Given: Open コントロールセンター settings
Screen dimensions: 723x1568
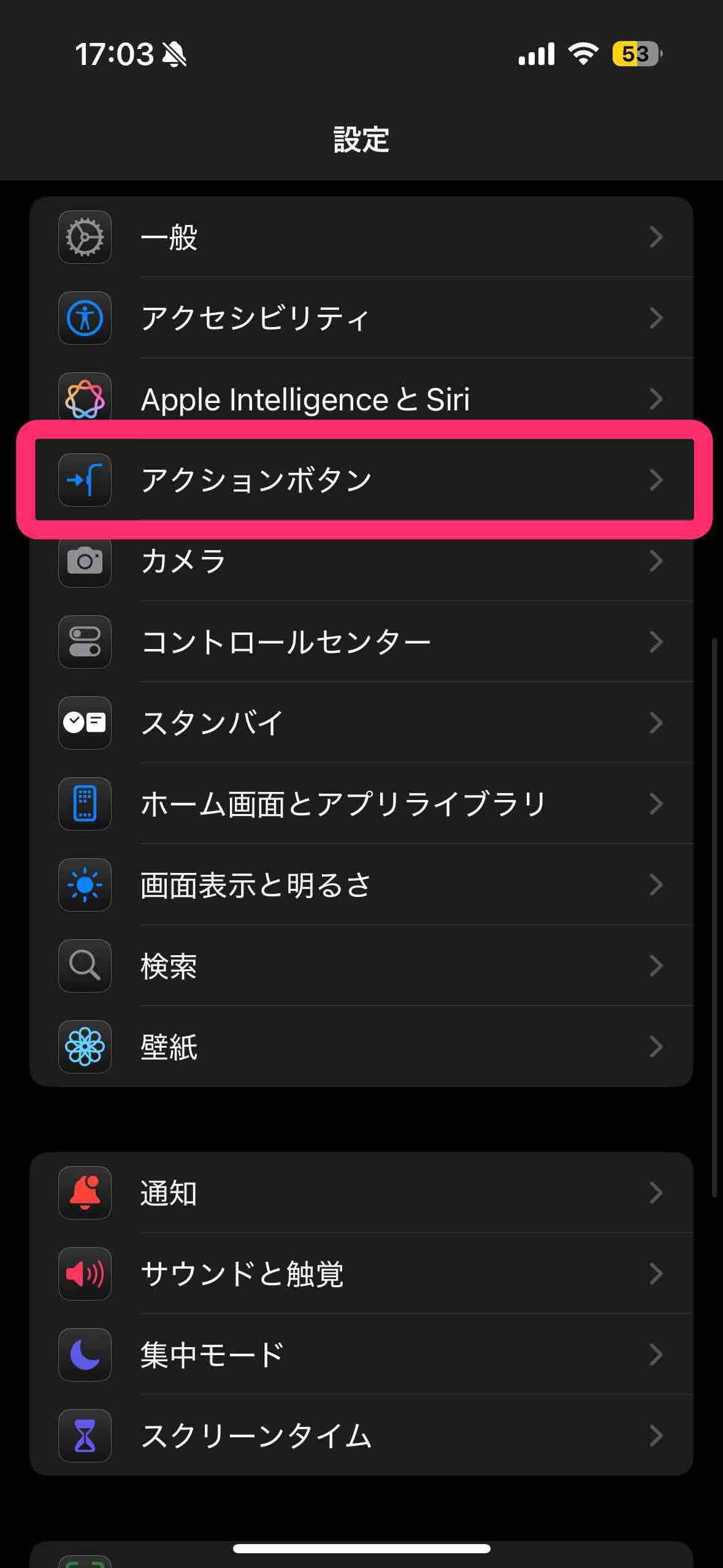Looking at the screenshot, I should [x=361, y=642].
